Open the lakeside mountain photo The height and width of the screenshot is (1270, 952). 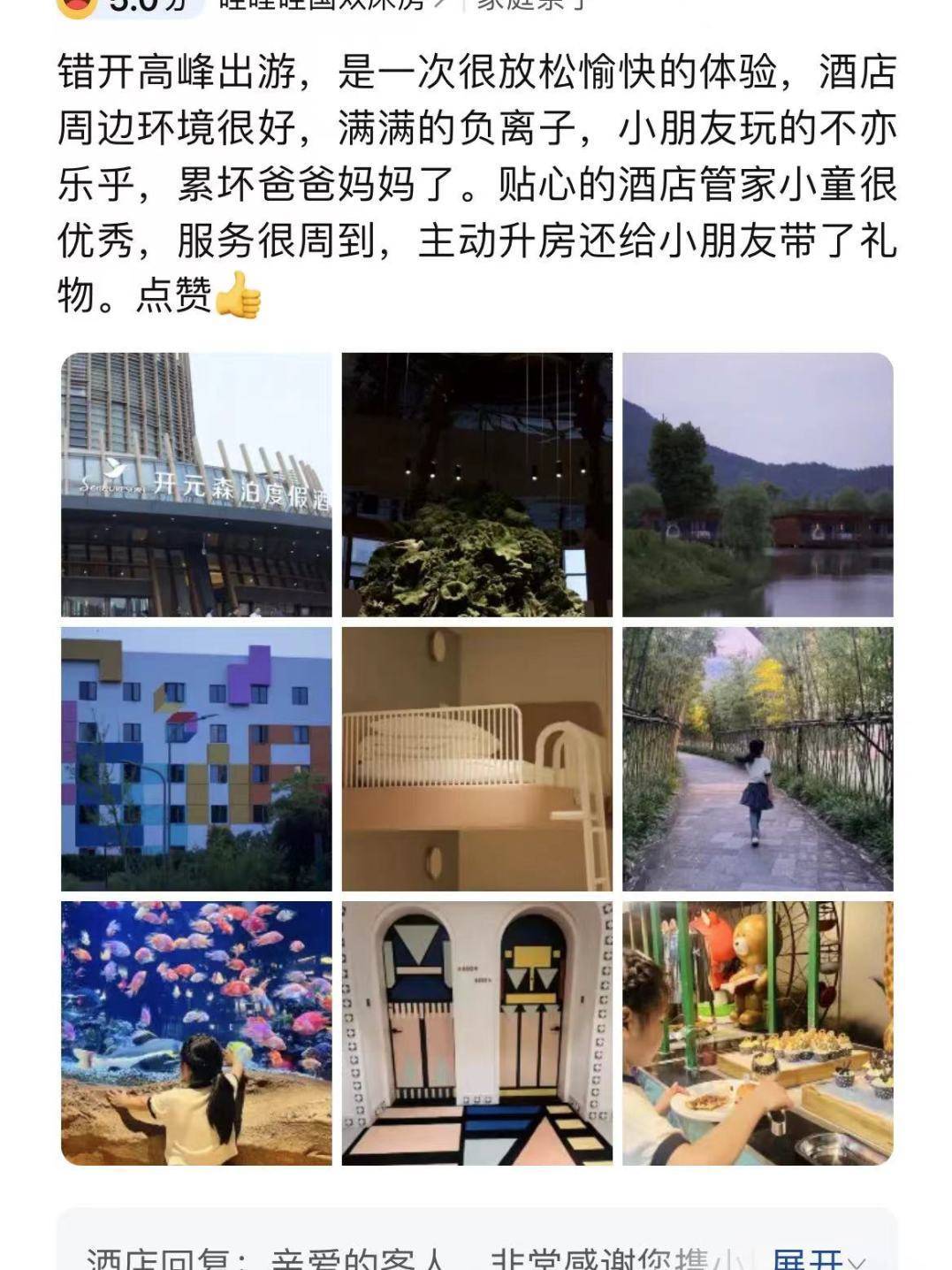758,484
